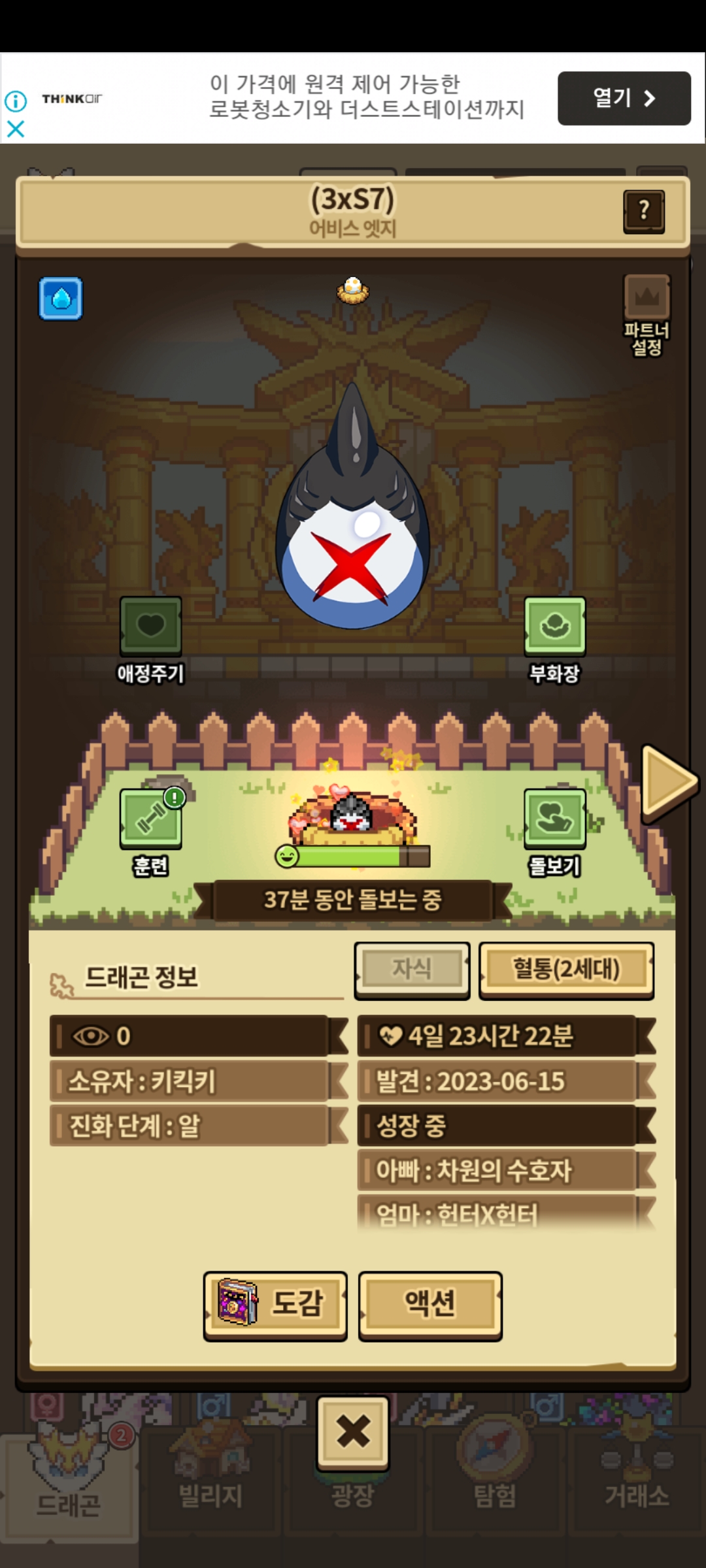View 혈통(2세대) bloodline
Screen dimensions: 706x1568
(x=566, y=970)
